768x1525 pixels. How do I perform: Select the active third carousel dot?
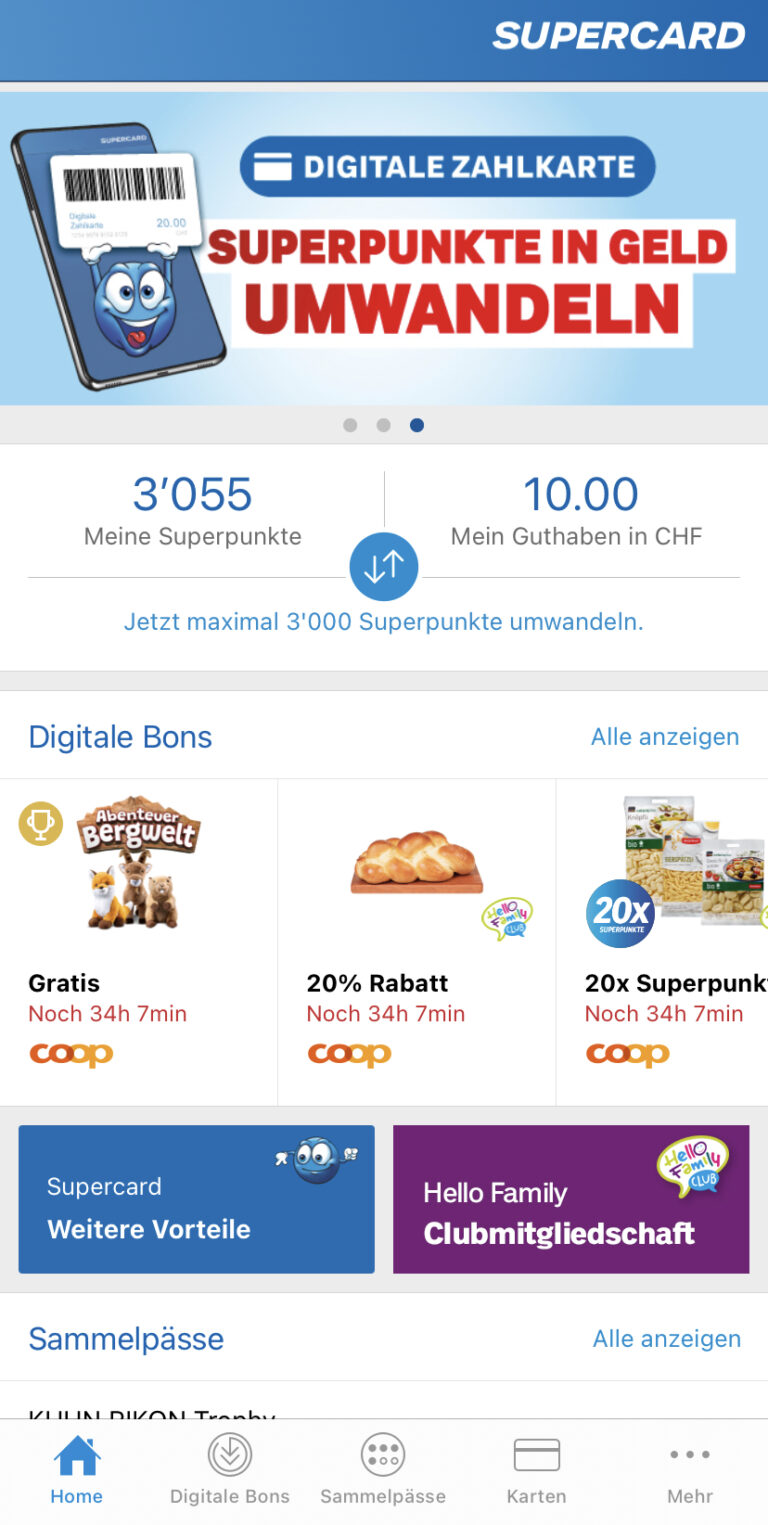click(x=417, y=425)
